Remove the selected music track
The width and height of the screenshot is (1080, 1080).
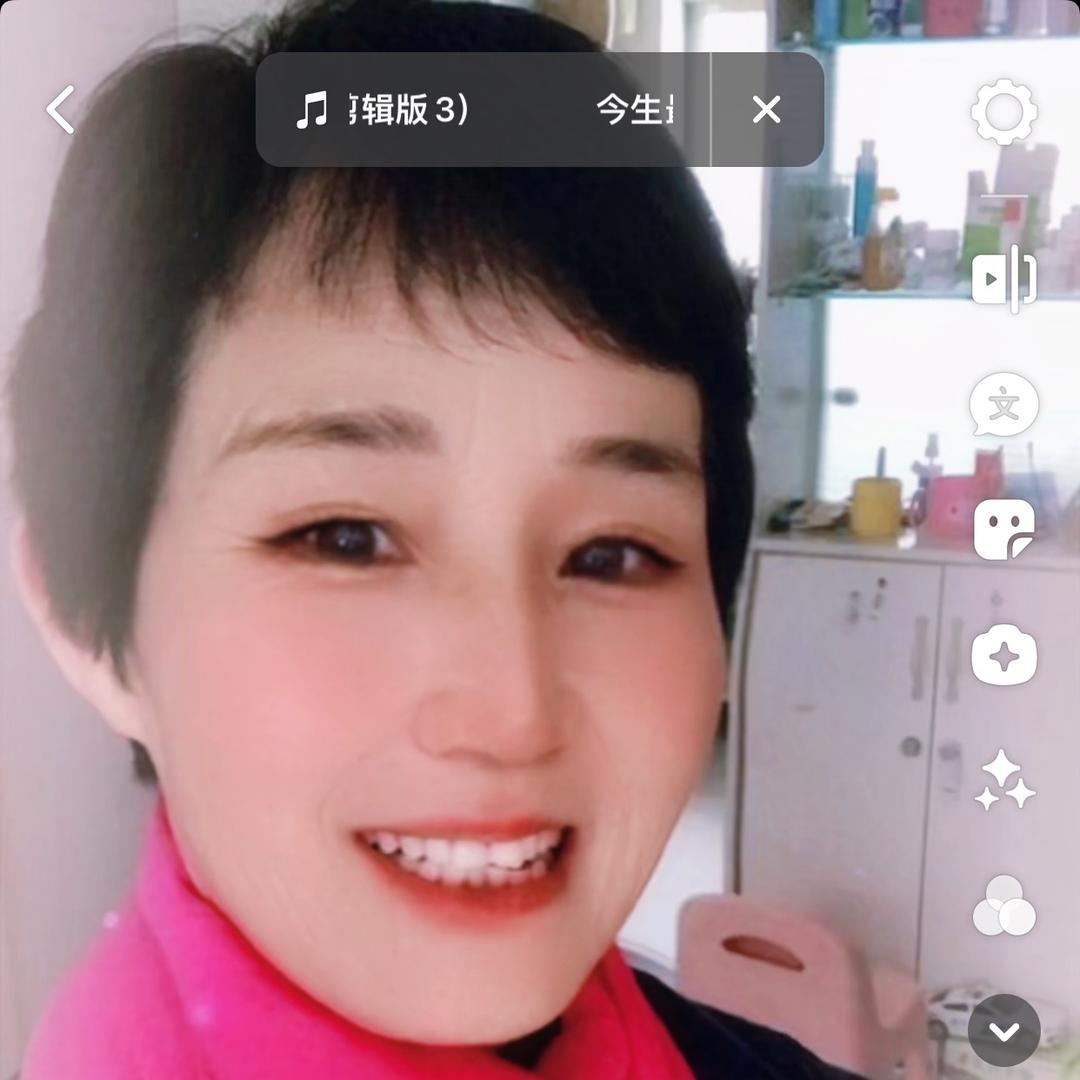coord(766,110)
